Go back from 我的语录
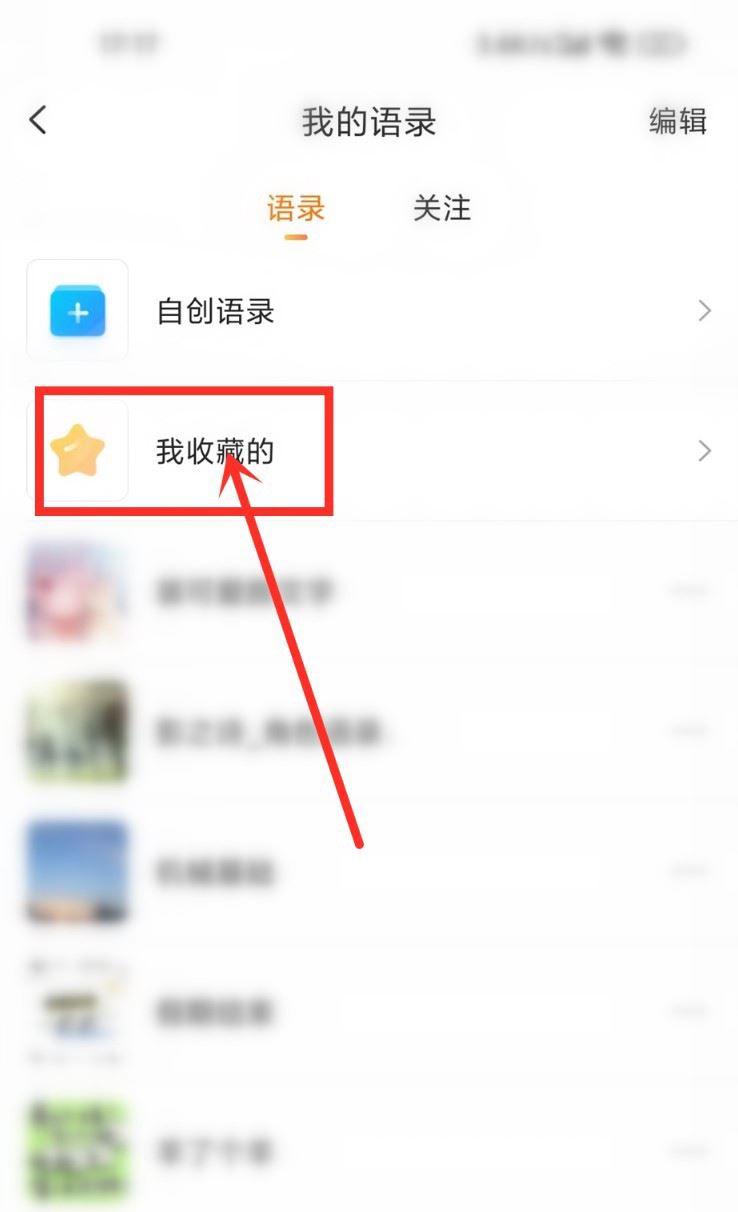This screenshot has width=738, height=1212. tap(38, 121)
